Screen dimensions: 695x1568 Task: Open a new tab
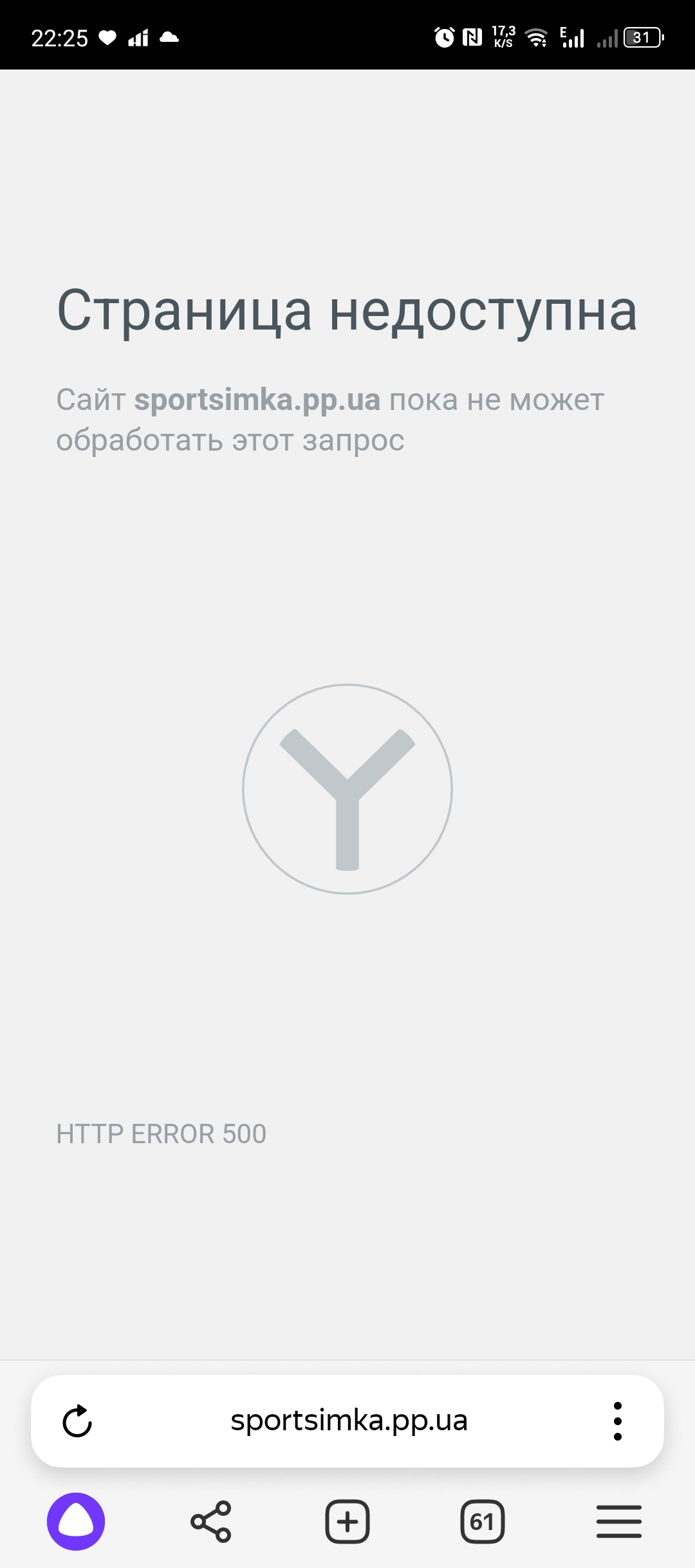click(347, 1522)
